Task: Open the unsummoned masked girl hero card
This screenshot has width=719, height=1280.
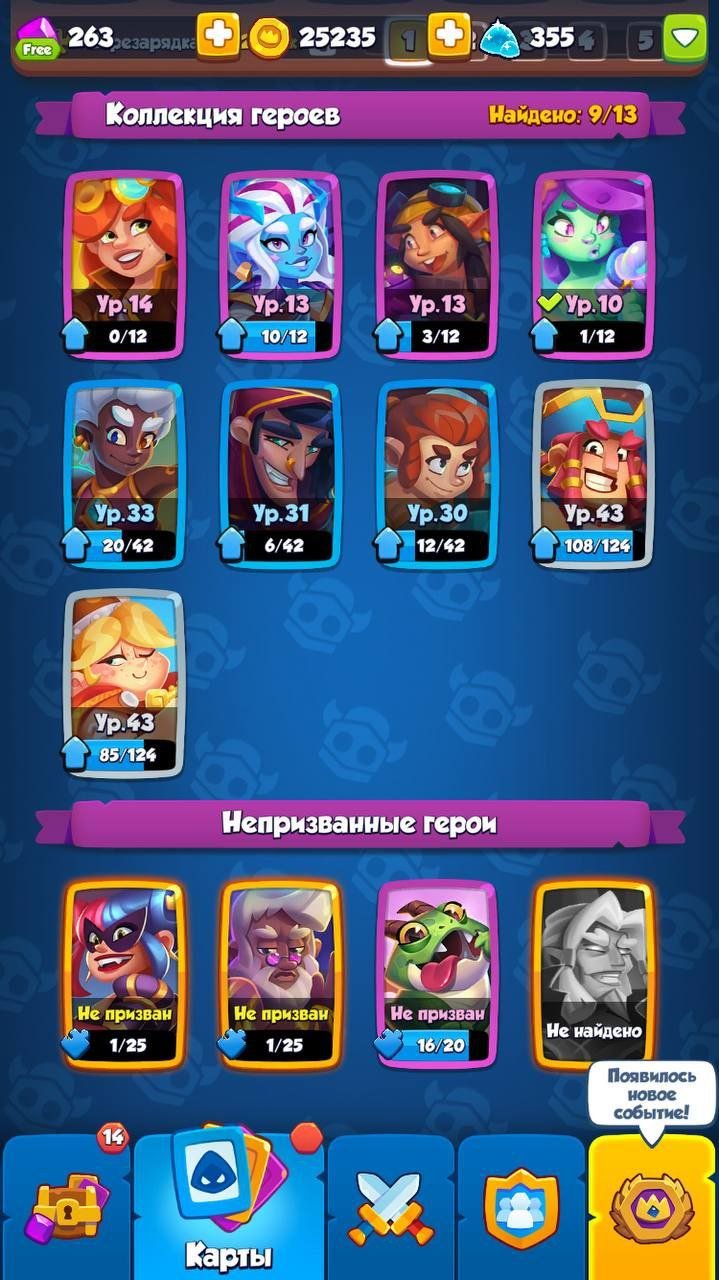Action: pyautogui.click(x=125, y=974)
